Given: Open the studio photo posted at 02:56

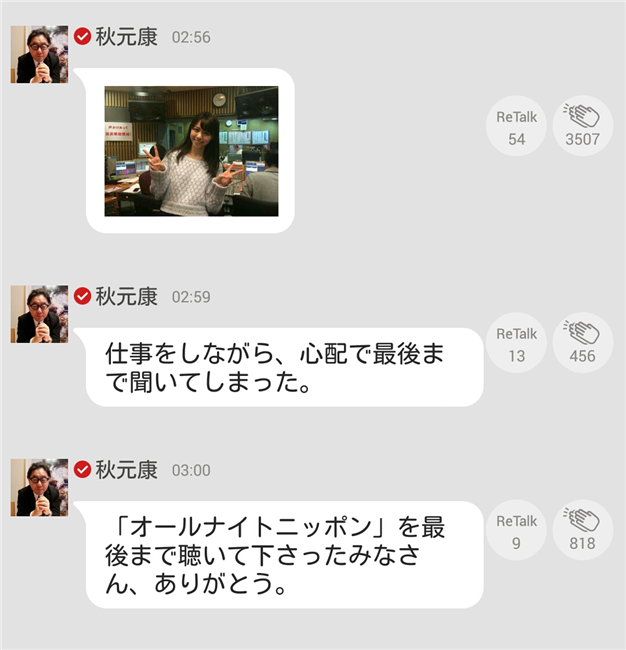Looking at the screenshot, I should point(191,151).
